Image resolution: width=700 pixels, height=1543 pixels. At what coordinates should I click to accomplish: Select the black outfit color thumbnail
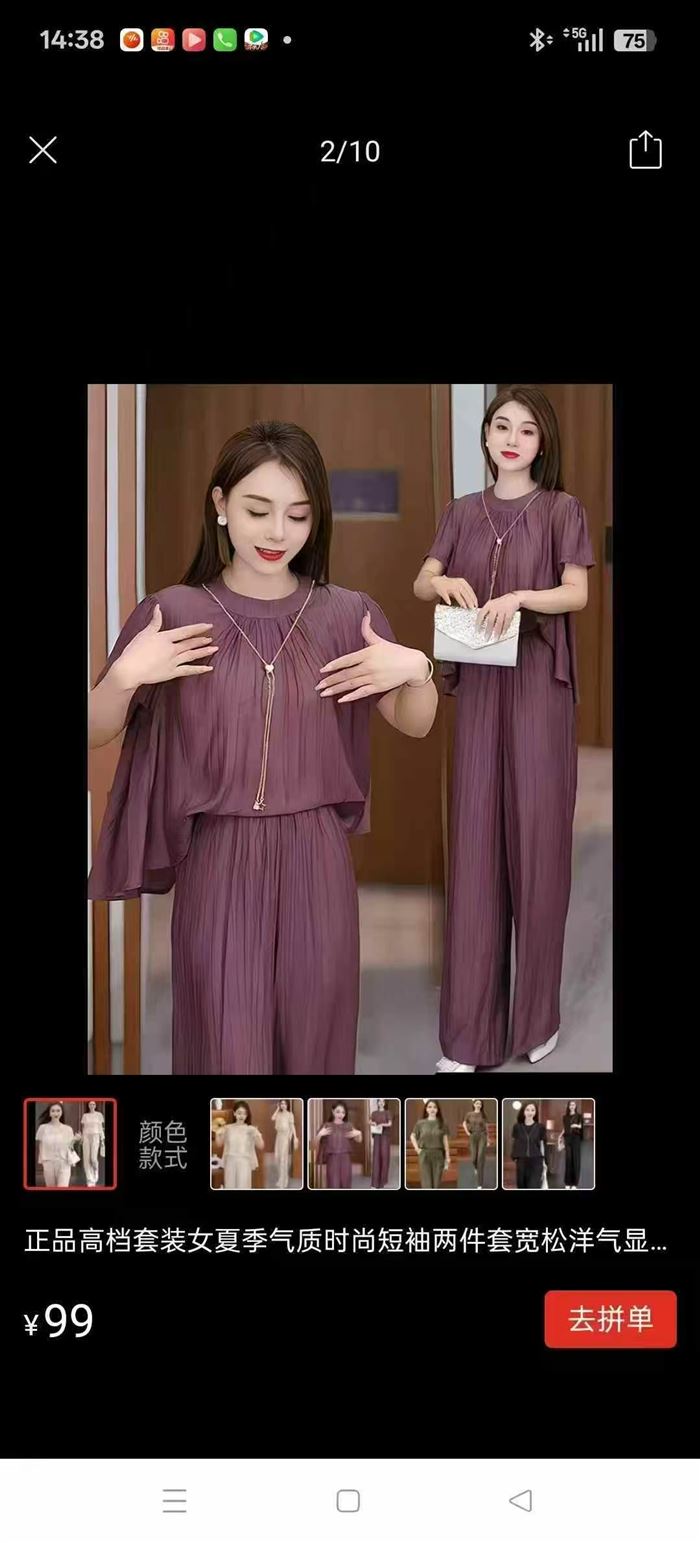548,1144
